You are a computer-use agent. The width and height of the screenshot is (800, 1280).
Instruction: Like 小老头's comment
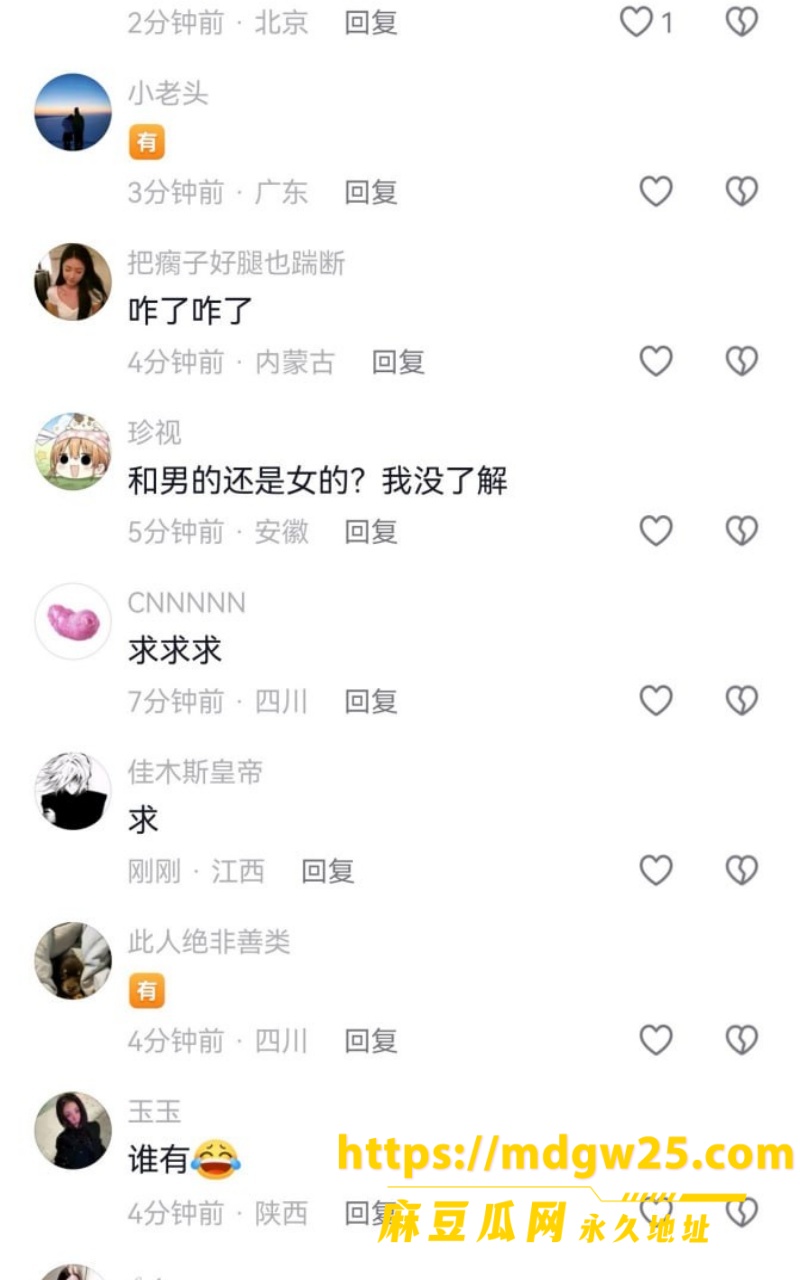tap(656, 191)
